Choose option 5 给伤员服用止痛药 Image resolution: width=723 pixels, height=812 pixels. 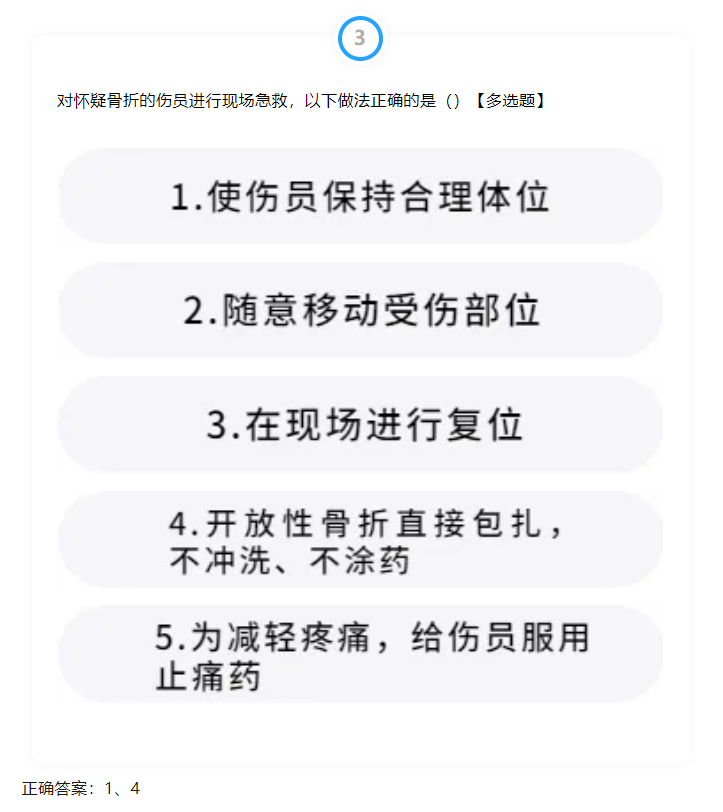point(361,655)
